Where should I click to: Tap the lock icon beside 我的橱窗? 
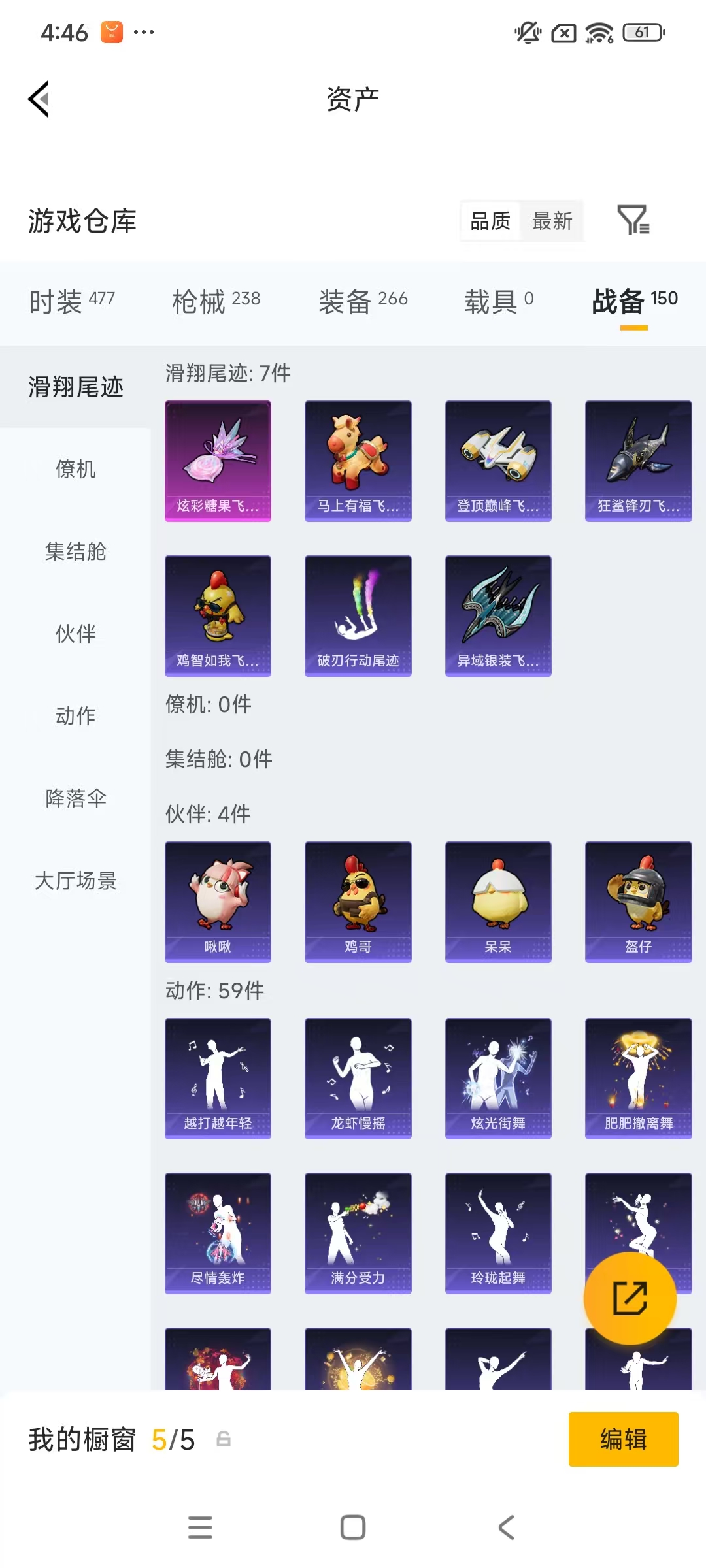223,1440
